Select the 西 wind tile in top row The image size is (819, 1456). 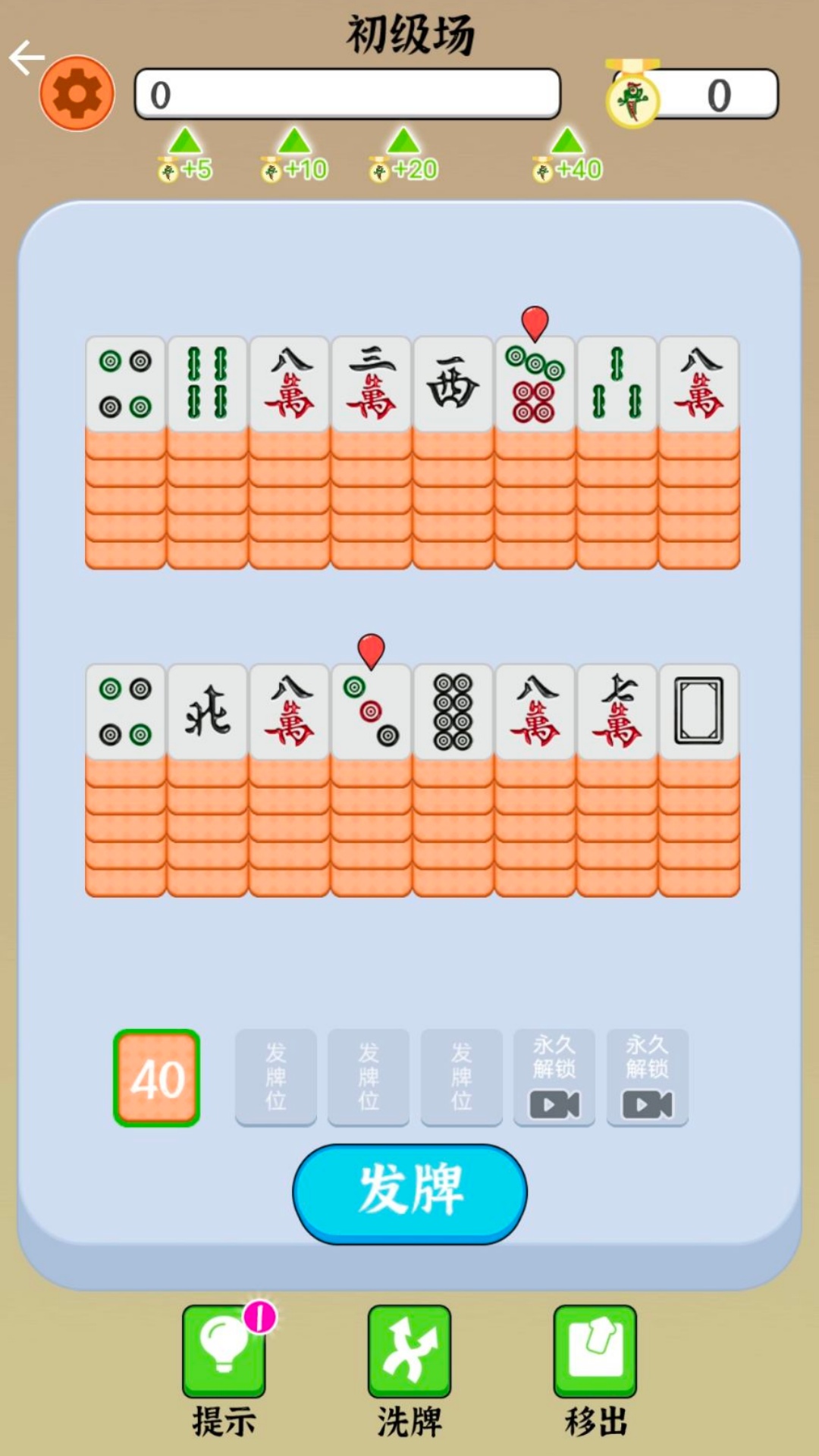tap(453, 383)
